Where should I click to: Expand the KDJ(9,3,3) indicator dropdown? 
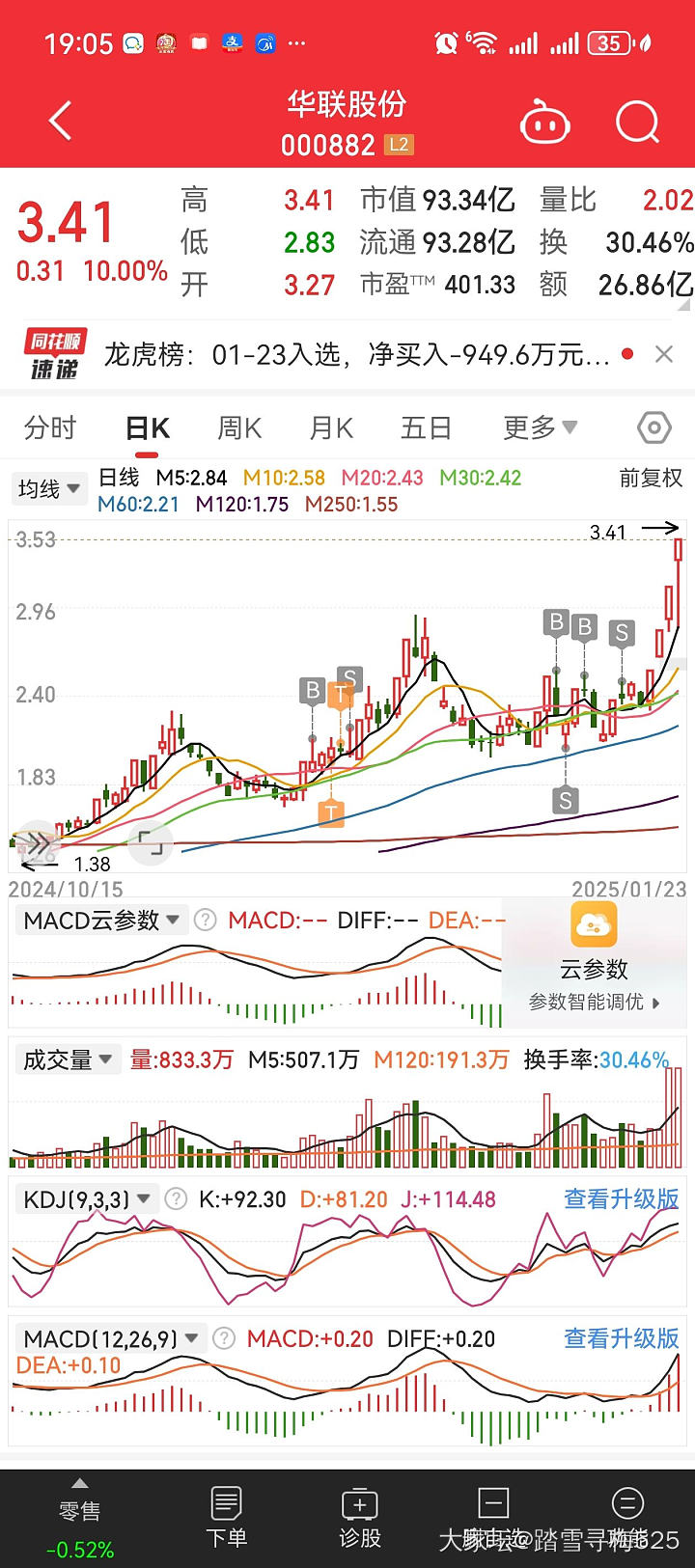[x=87, y=1199]
